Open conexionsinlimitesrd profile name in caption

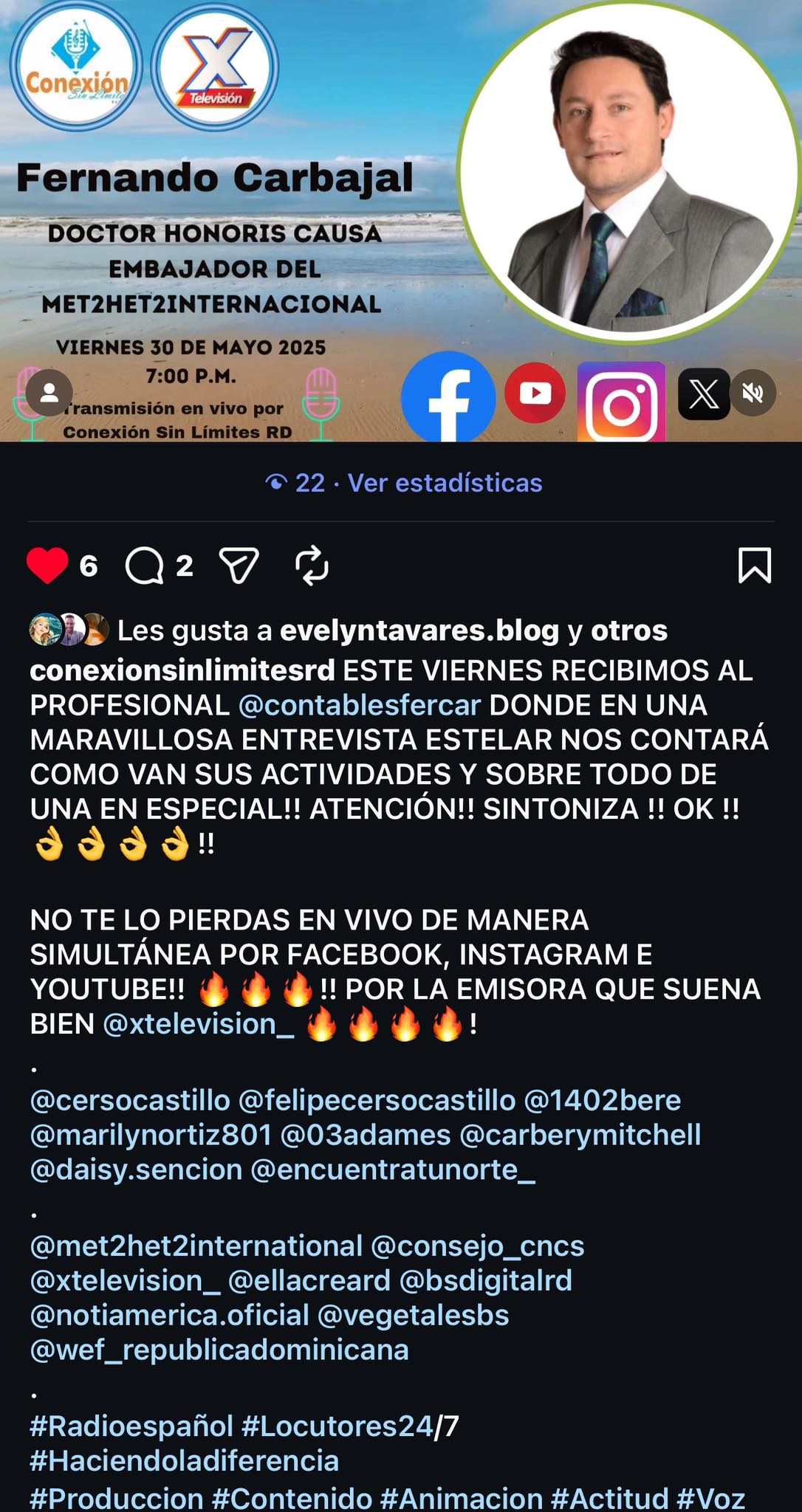coord(182,671)
